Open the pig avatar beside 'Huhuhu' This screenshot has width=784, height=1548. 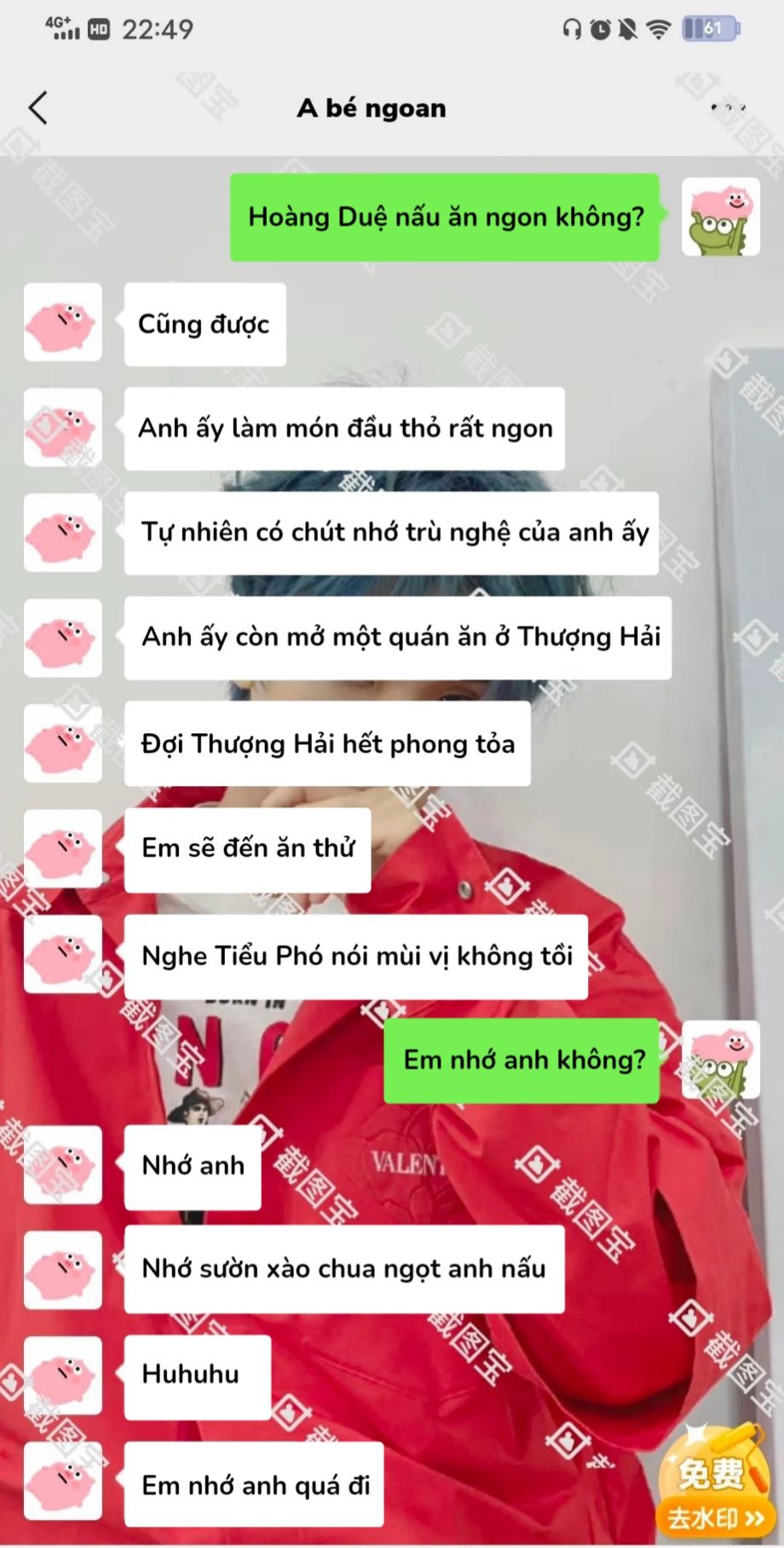pos(63,1375)
